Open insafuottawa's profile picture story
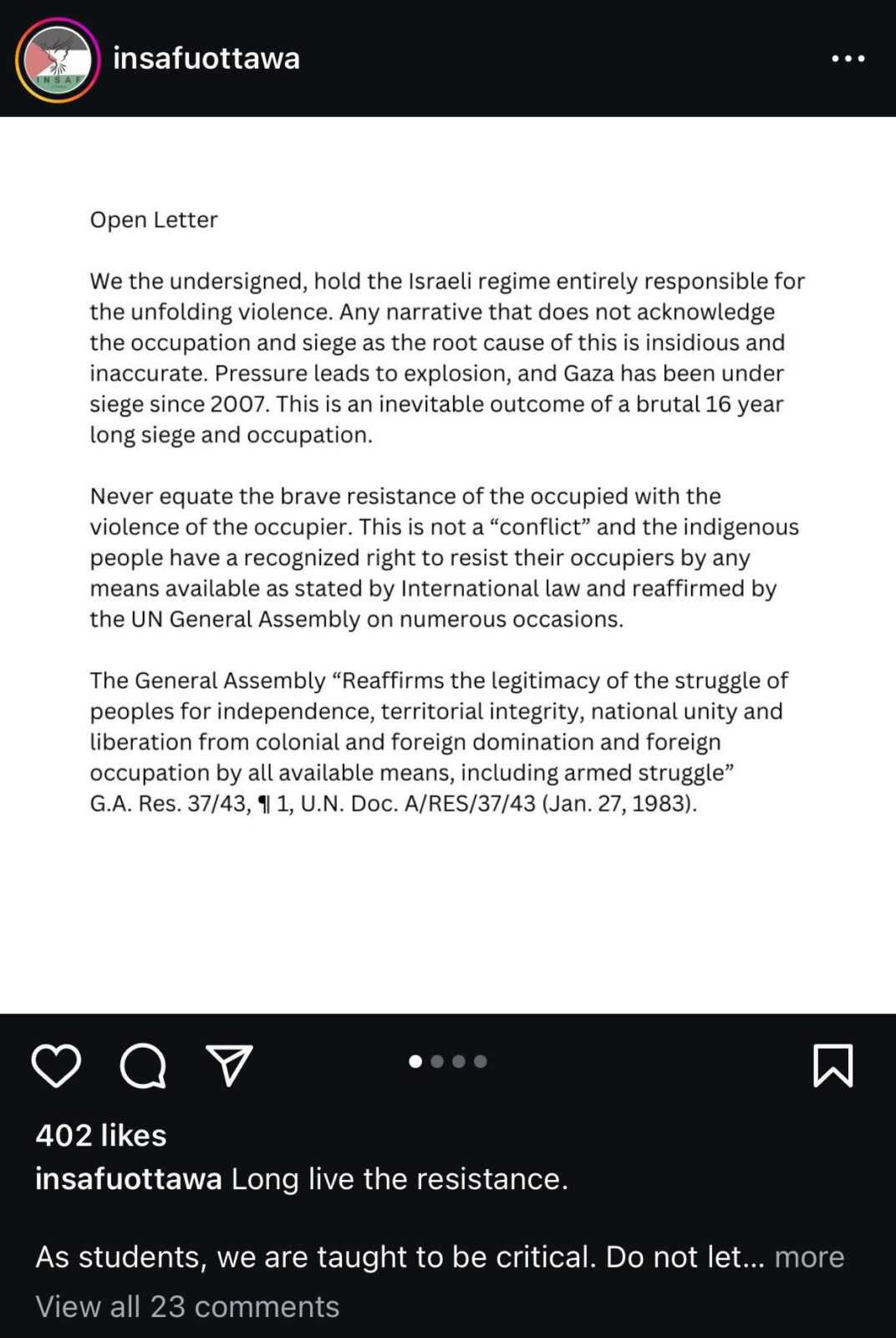The image size is (896, 1338). coord(58,59)
